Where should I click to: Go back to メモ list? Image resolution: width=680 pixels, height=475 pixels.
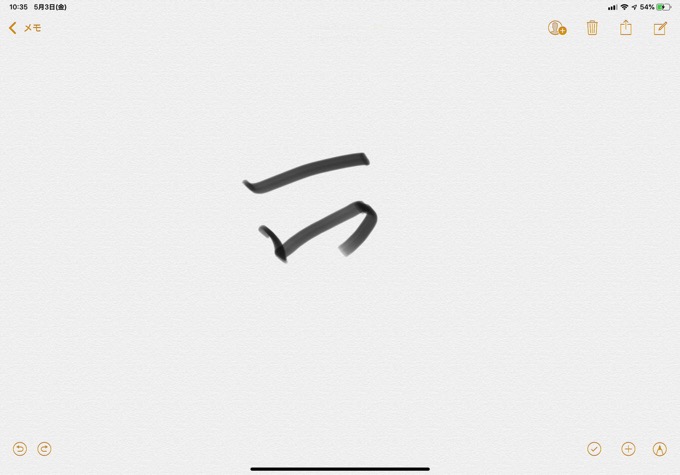pos(25,28)
